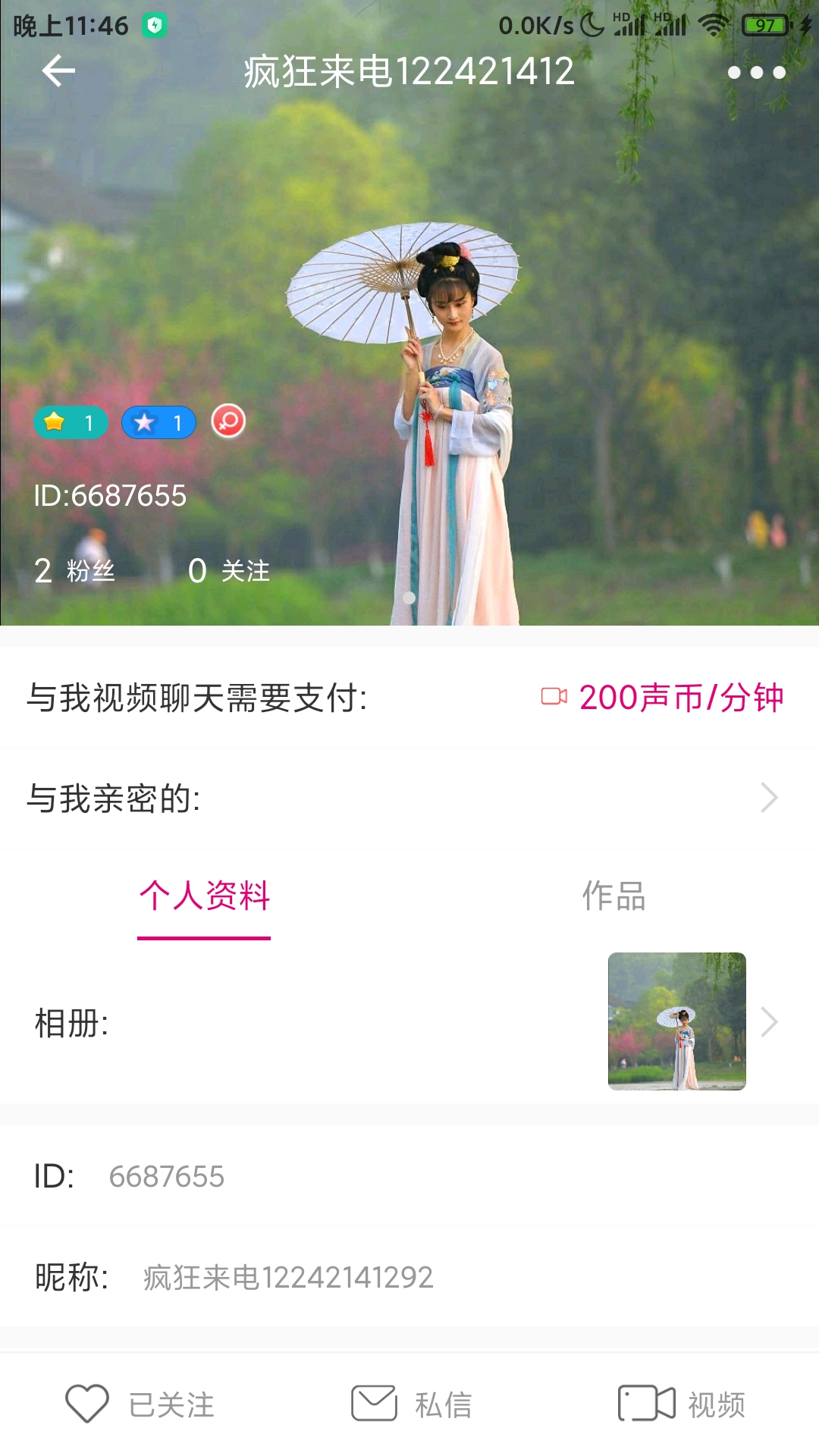This screenshot has height=1456, width=819.
Task: Go back using the arrow icon
Action: tap(58, 72)
